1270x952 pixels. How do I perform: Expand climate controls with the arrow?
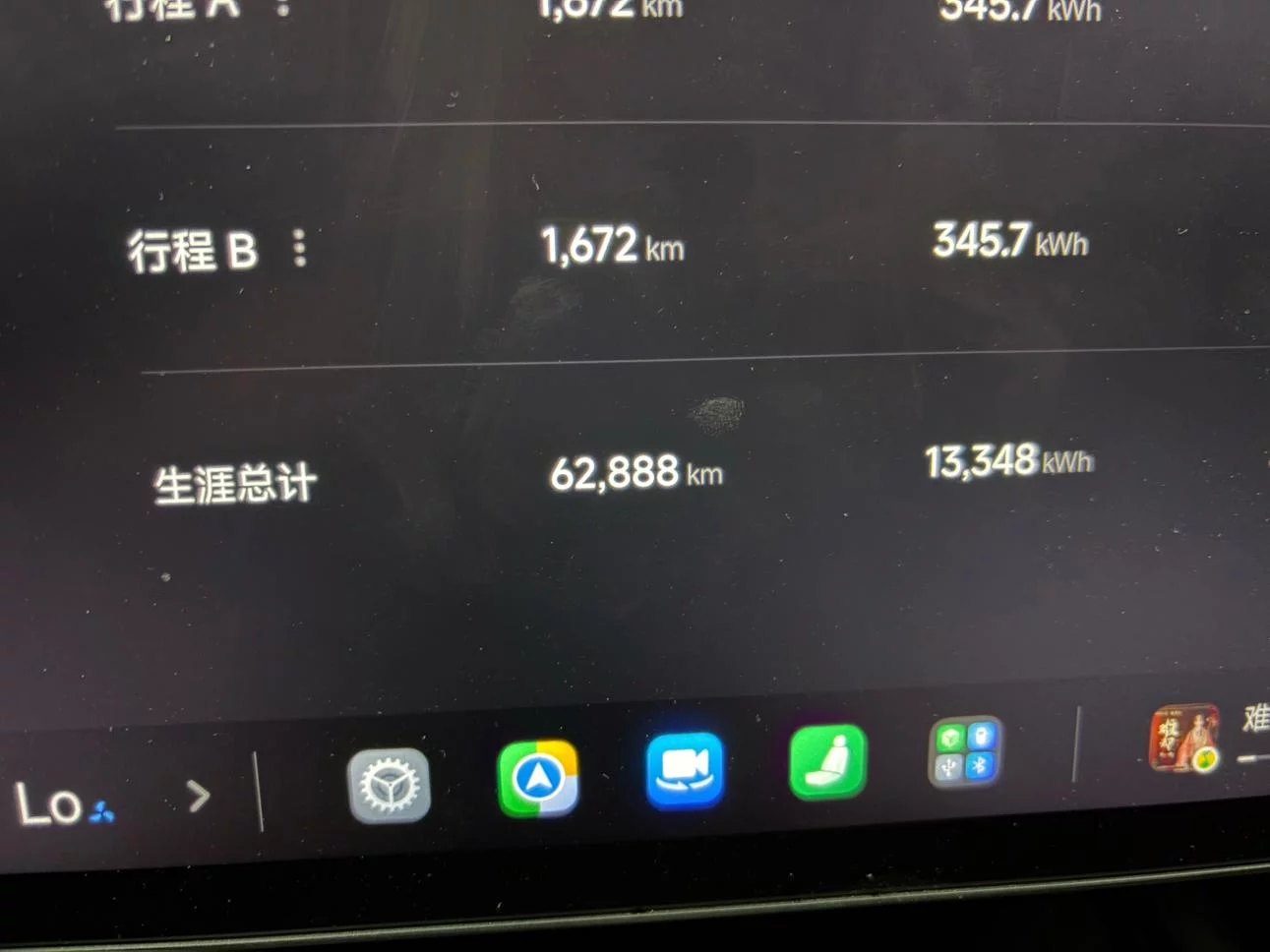coord(199,796)
